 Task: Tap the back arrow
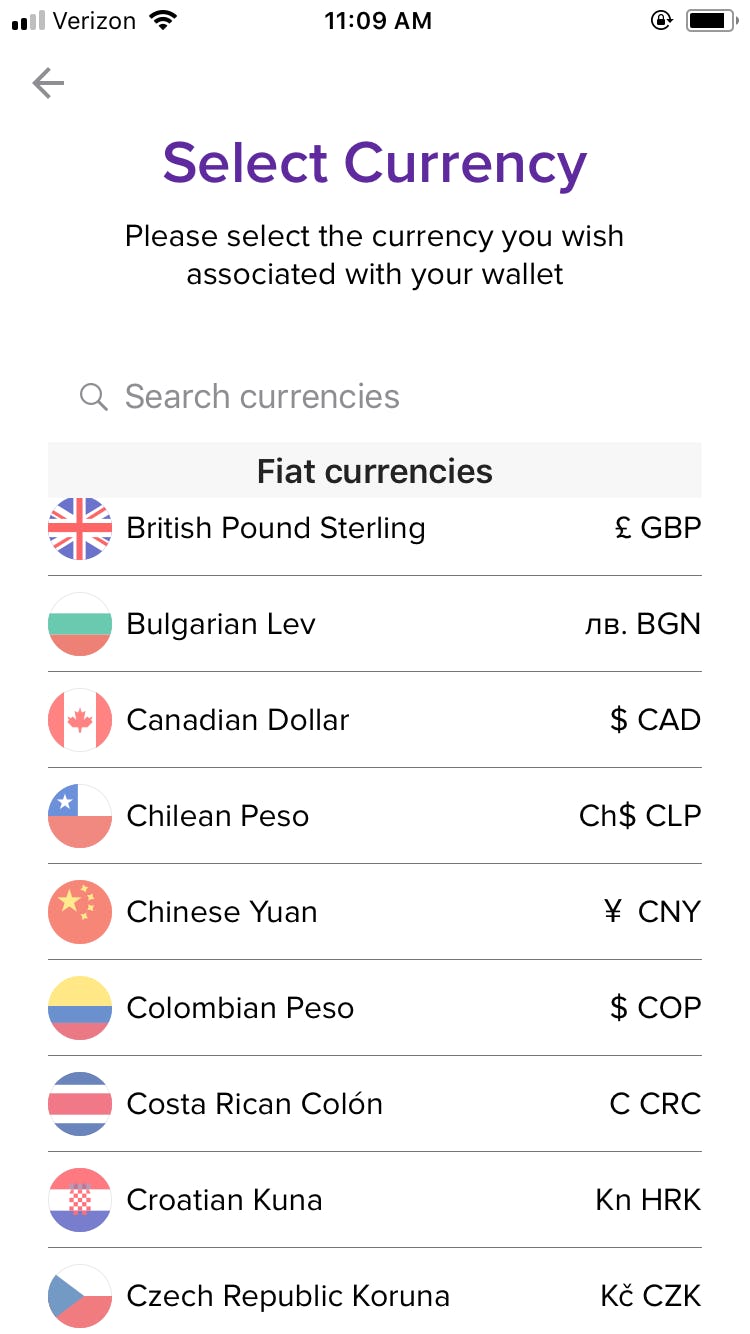(47, 84)
